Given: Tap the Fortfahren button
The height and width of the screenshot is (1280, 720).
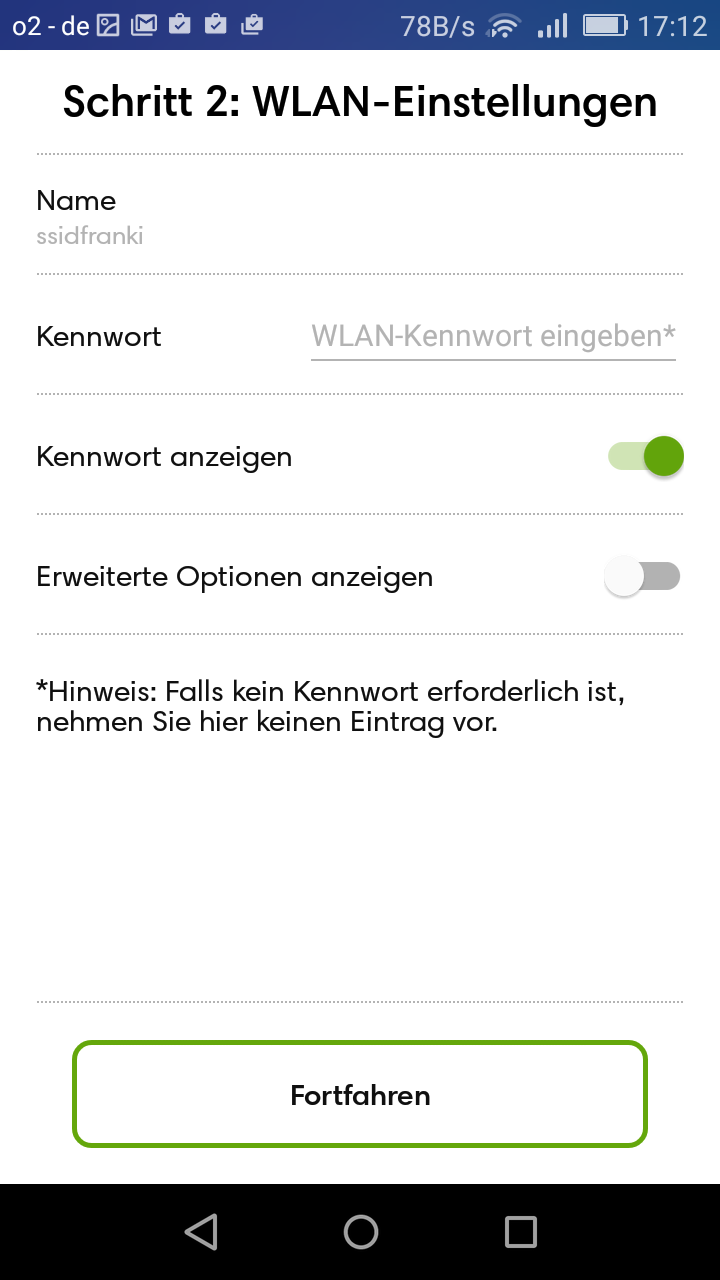Looking at the screenshot, I should 360,1094.
